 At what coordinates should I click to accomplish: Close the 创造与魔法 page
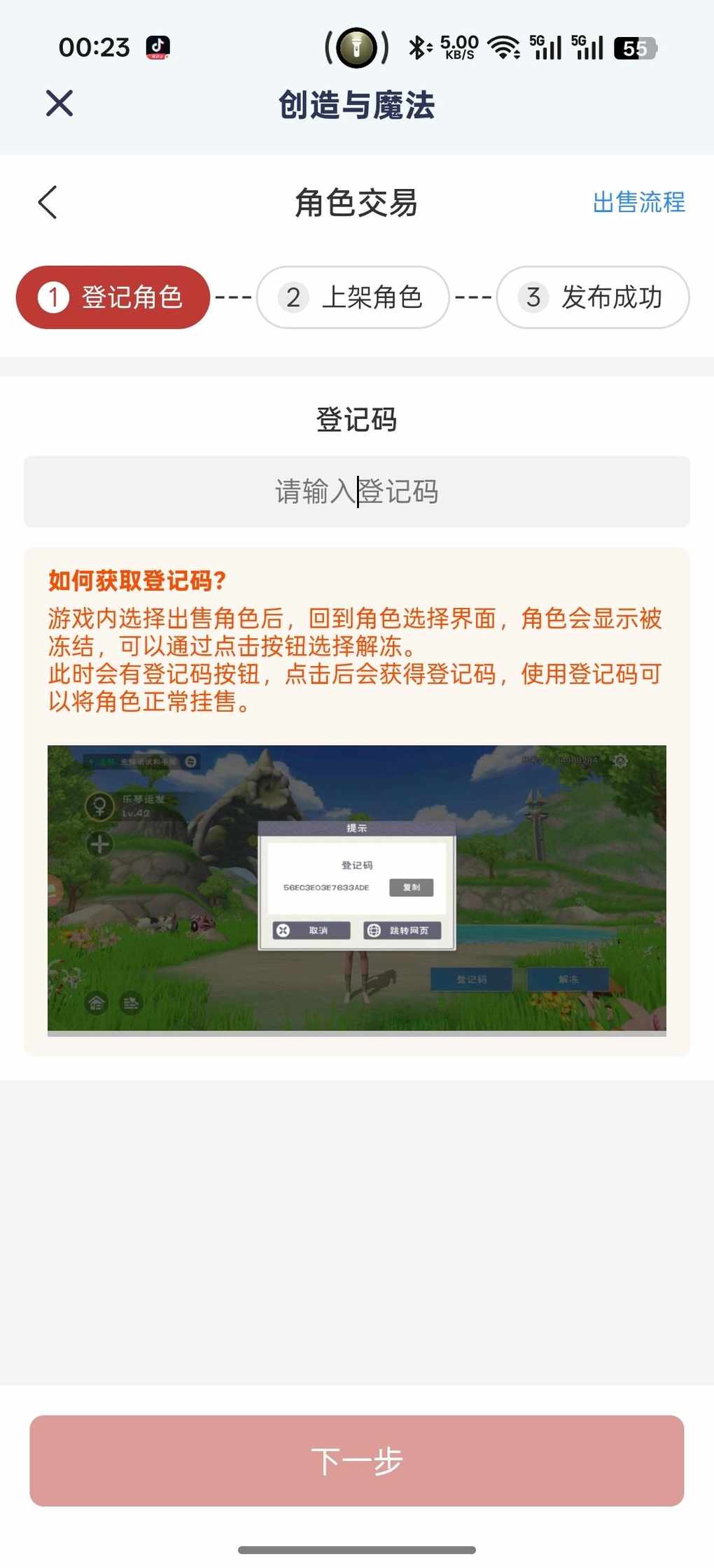[x=59, y=104]
